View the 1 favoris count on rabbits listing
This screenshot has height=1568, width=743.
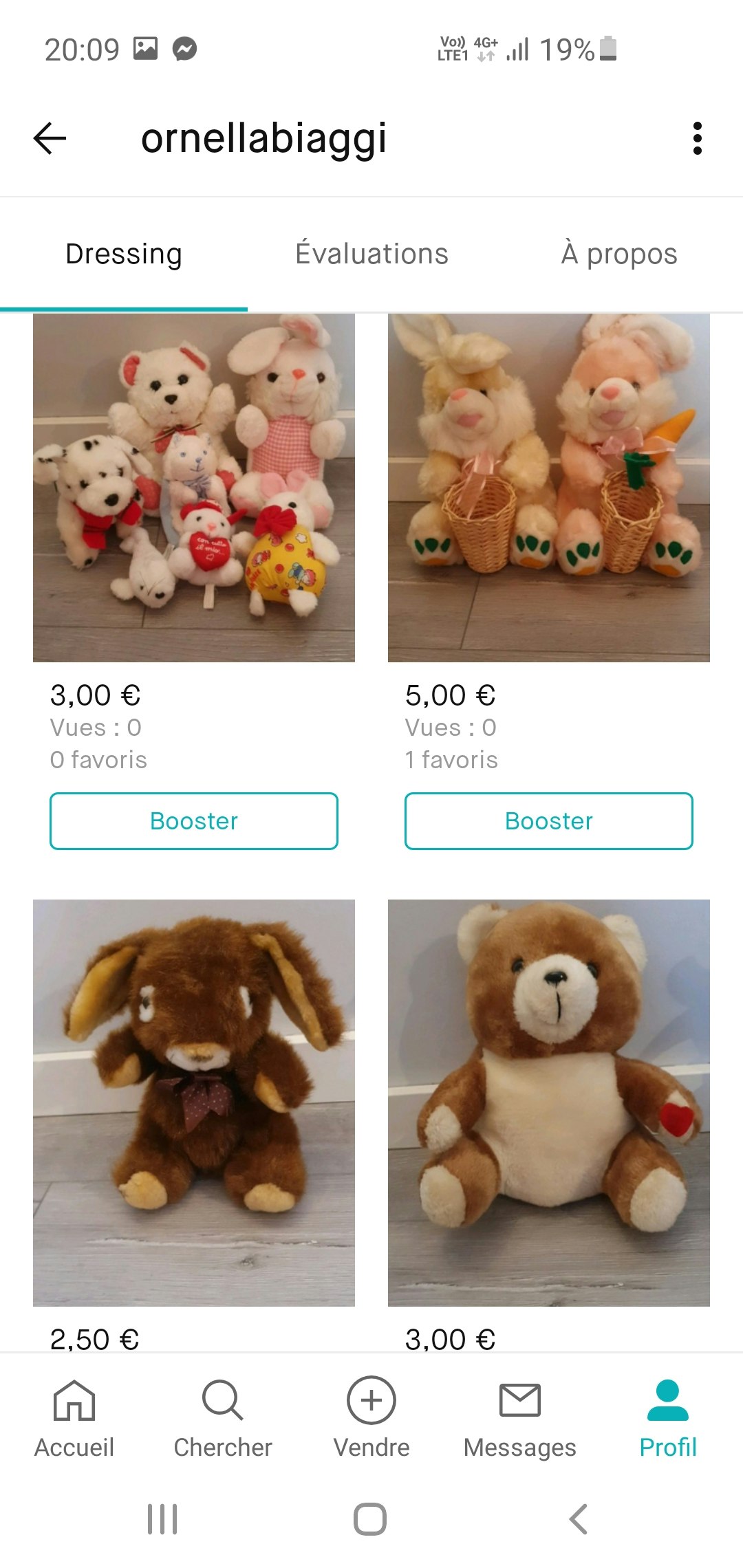click(451, 760)
